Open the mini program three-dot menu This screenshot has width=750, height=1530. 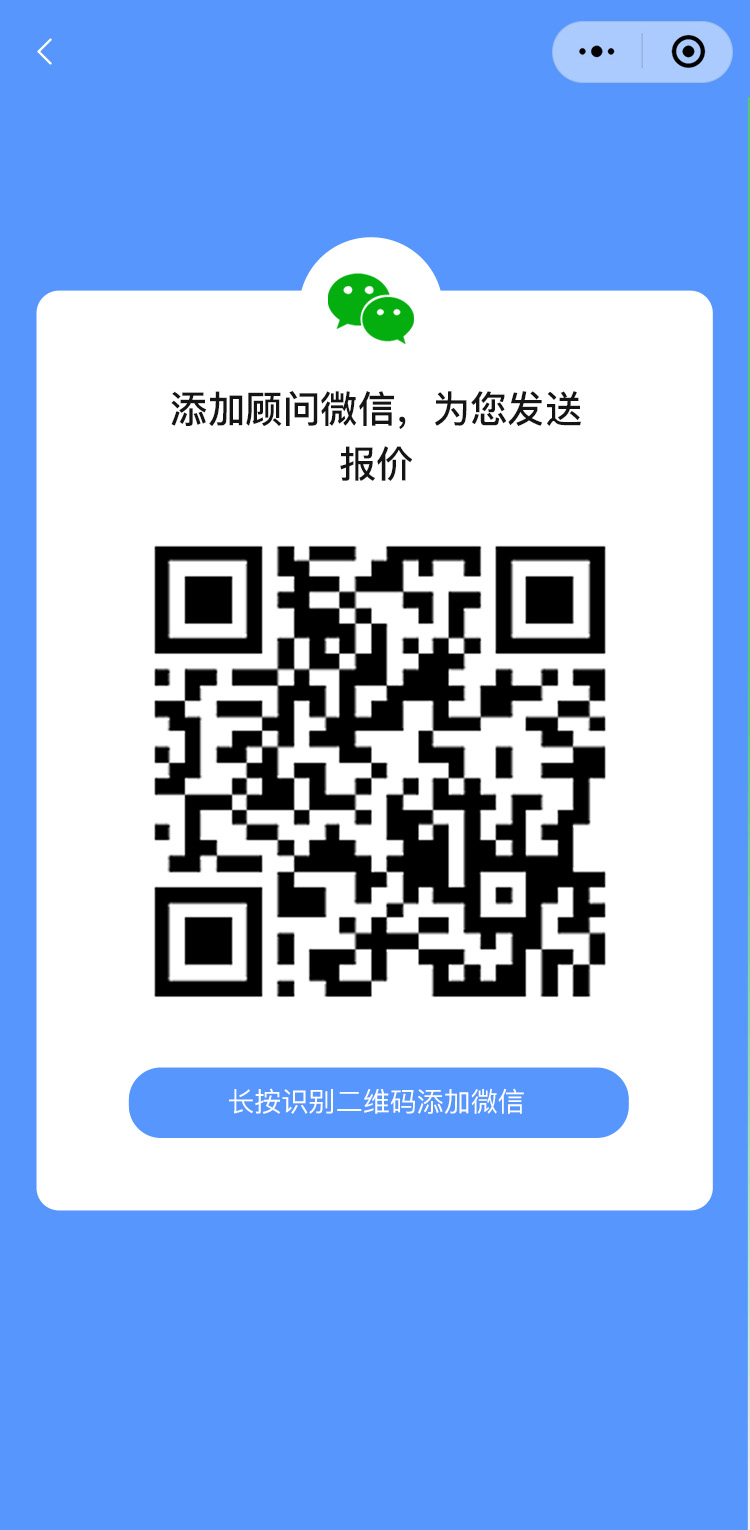pos(597,52)
